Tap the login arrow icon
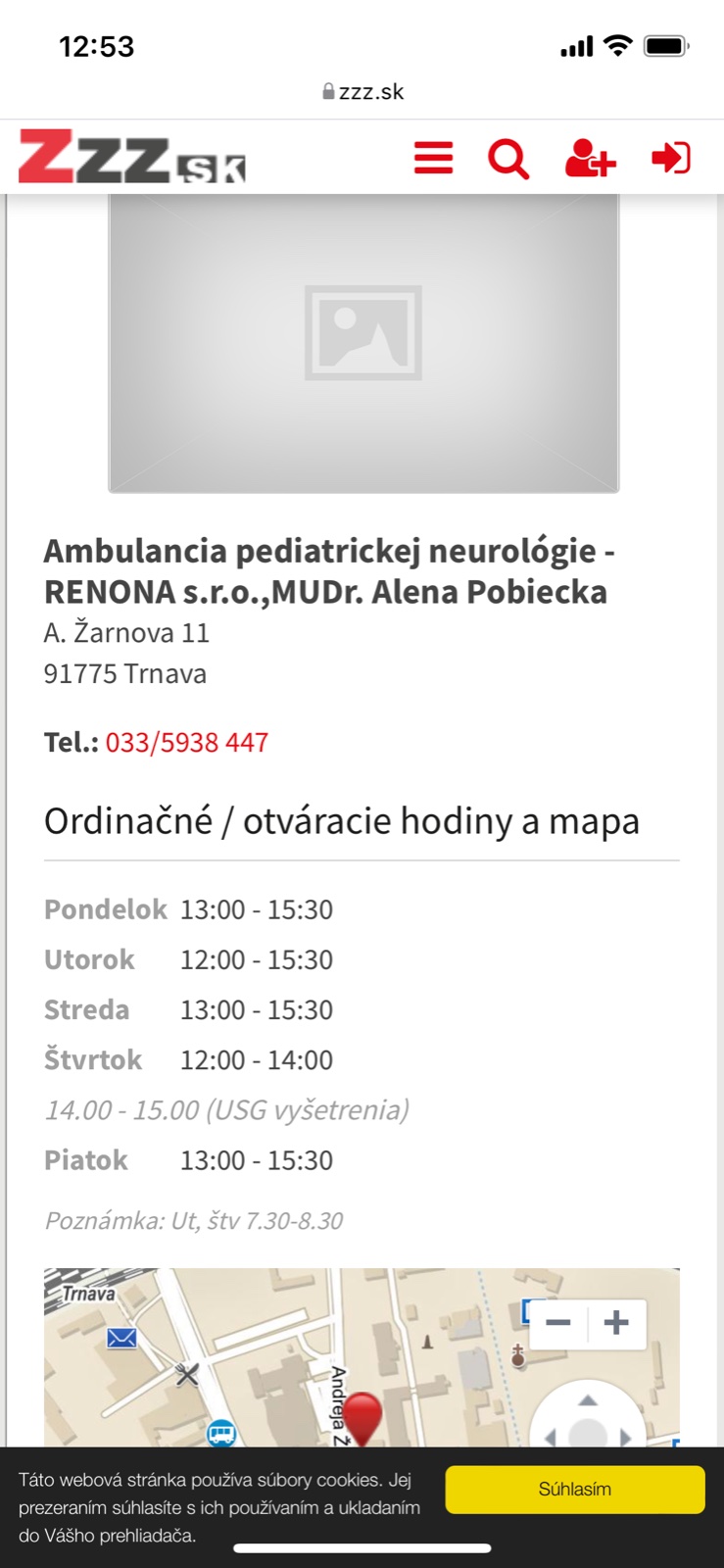 coord(672,158)
